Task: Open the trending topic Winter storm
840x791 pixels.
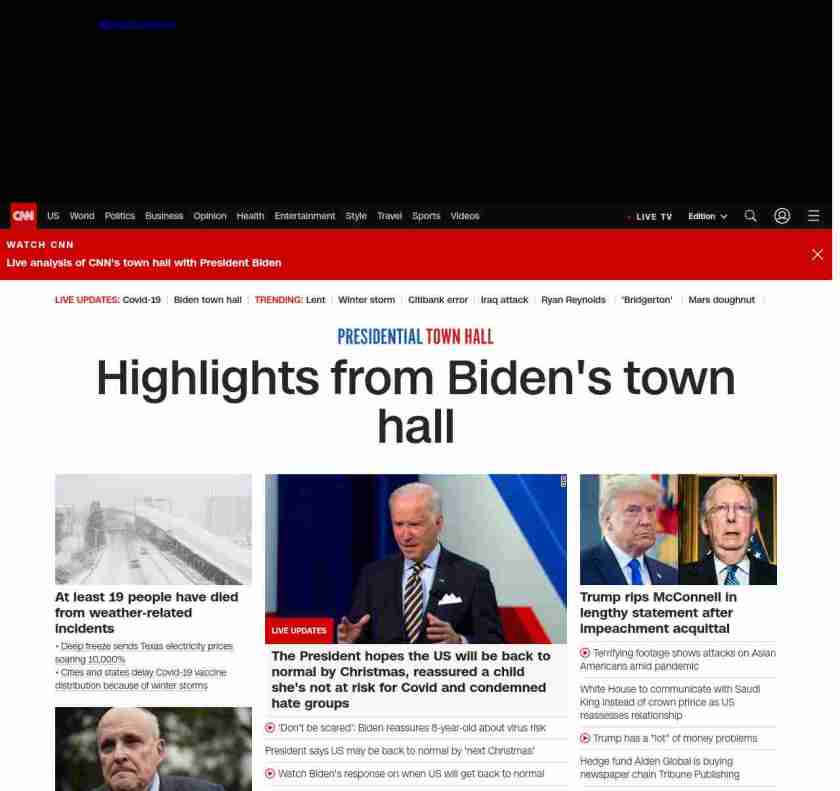Action: [x=366, y=300]
